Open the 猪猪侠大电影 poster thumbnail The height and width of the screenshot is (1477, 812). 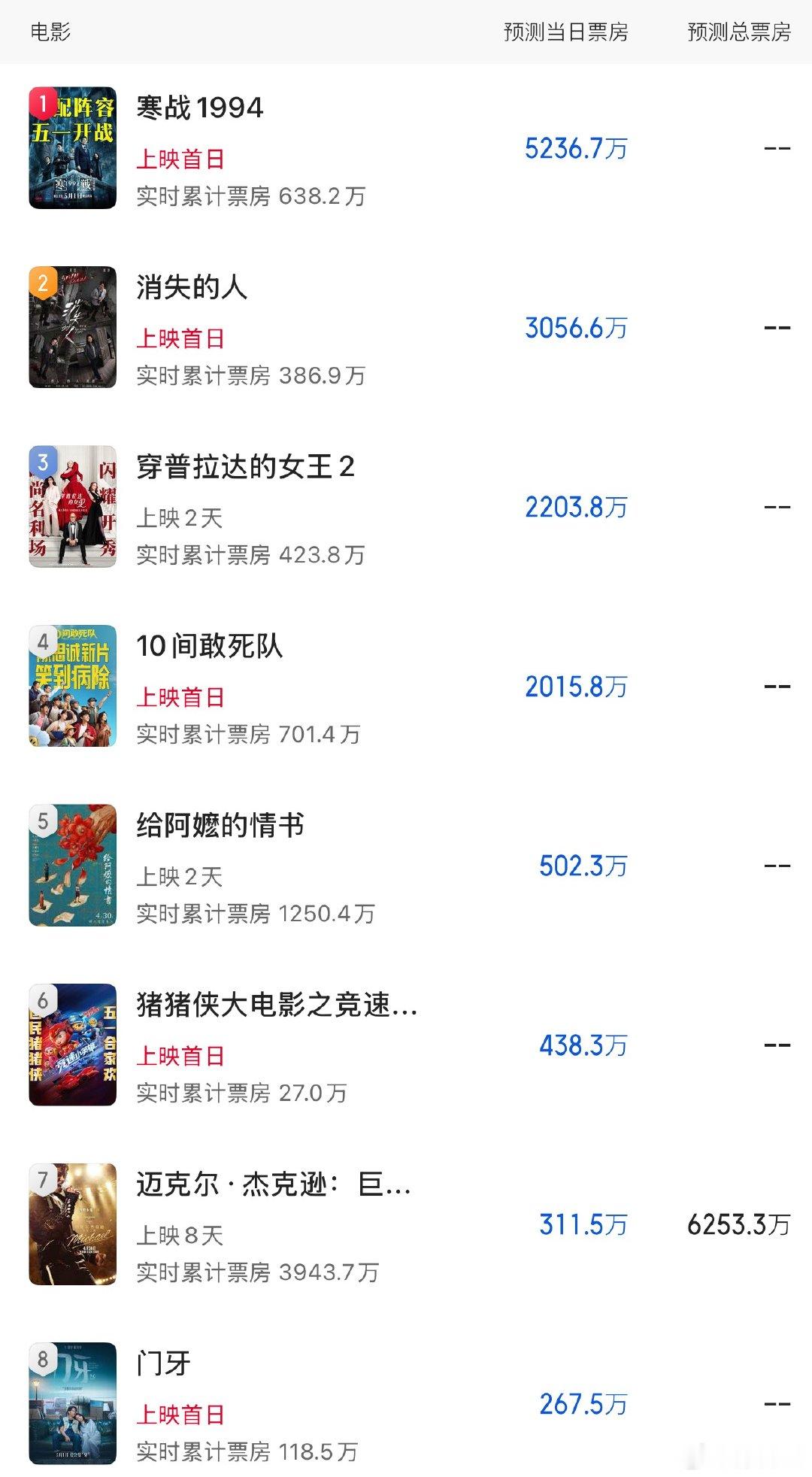click(73, 1043)
